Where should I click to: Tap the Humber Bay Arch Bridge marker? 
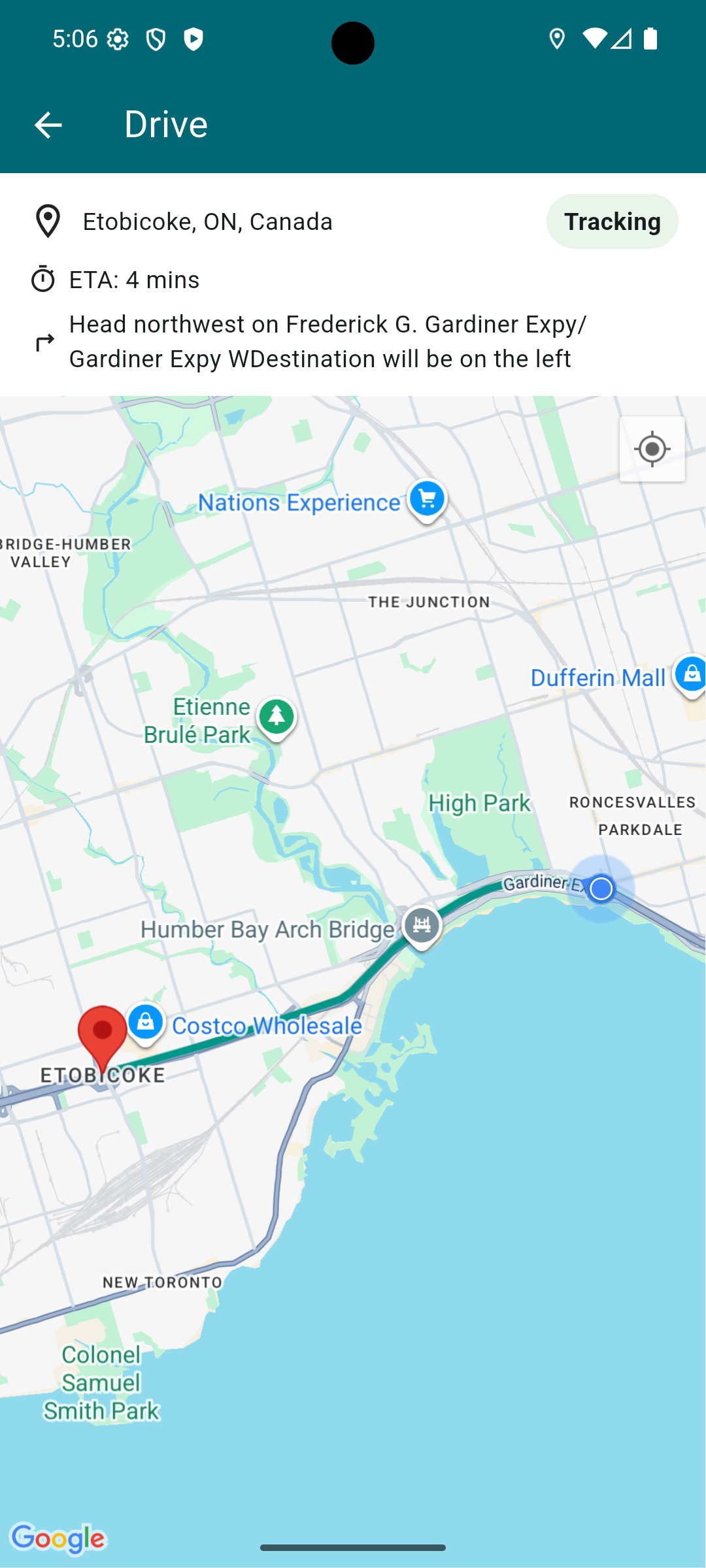click(422, 926)
